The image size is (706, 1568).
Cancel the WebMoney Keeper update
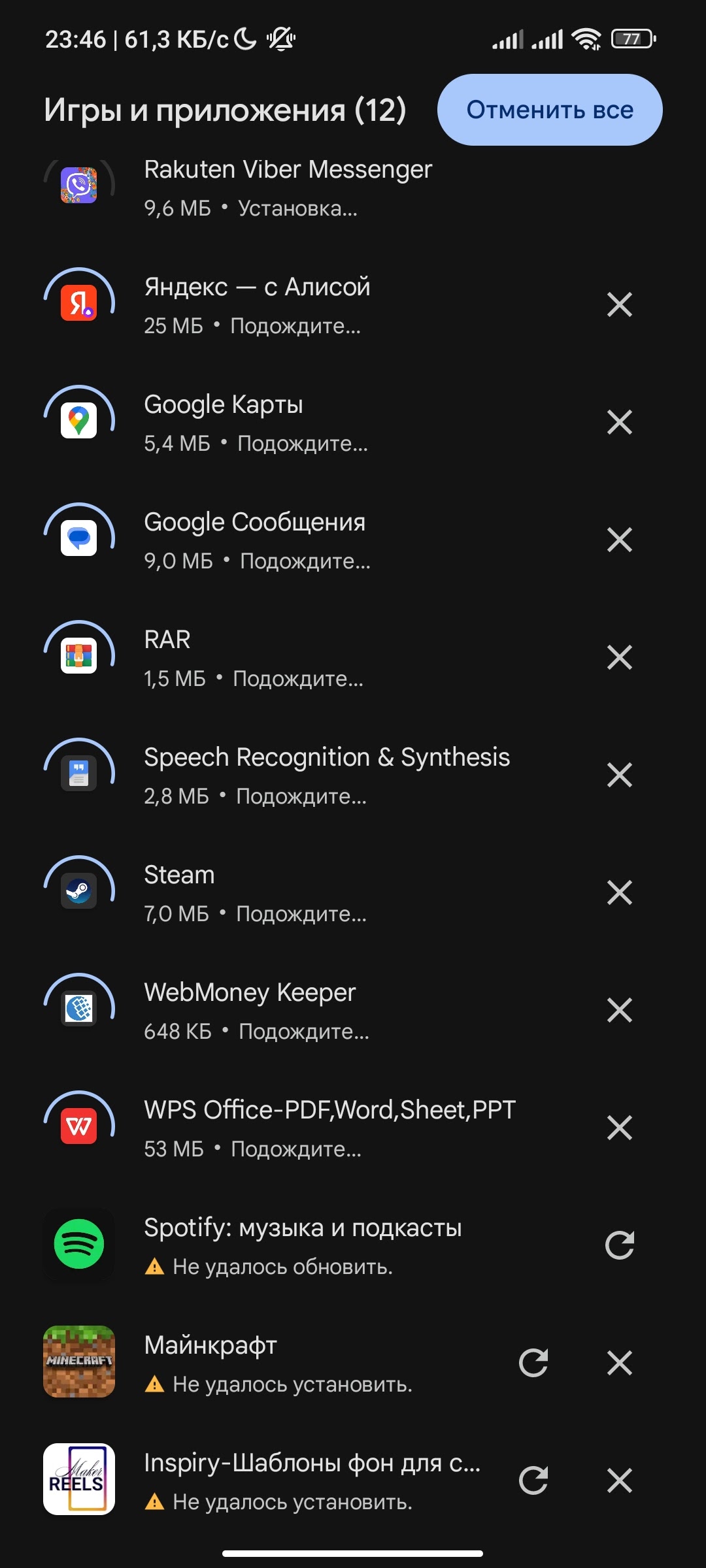click(619, 1010)
